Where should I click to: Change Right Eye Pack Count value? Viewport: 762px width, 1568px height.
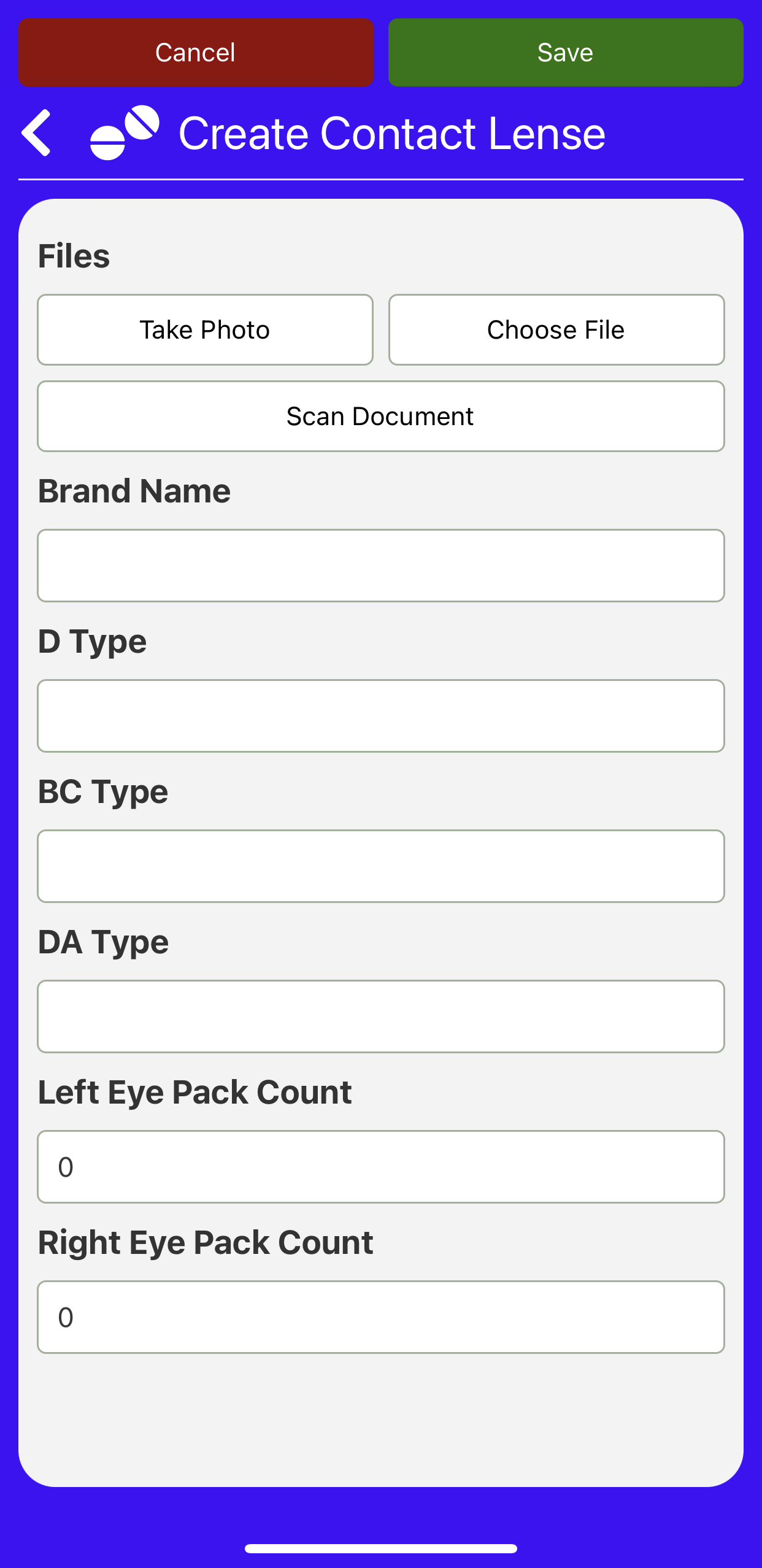coord(381,1317)
